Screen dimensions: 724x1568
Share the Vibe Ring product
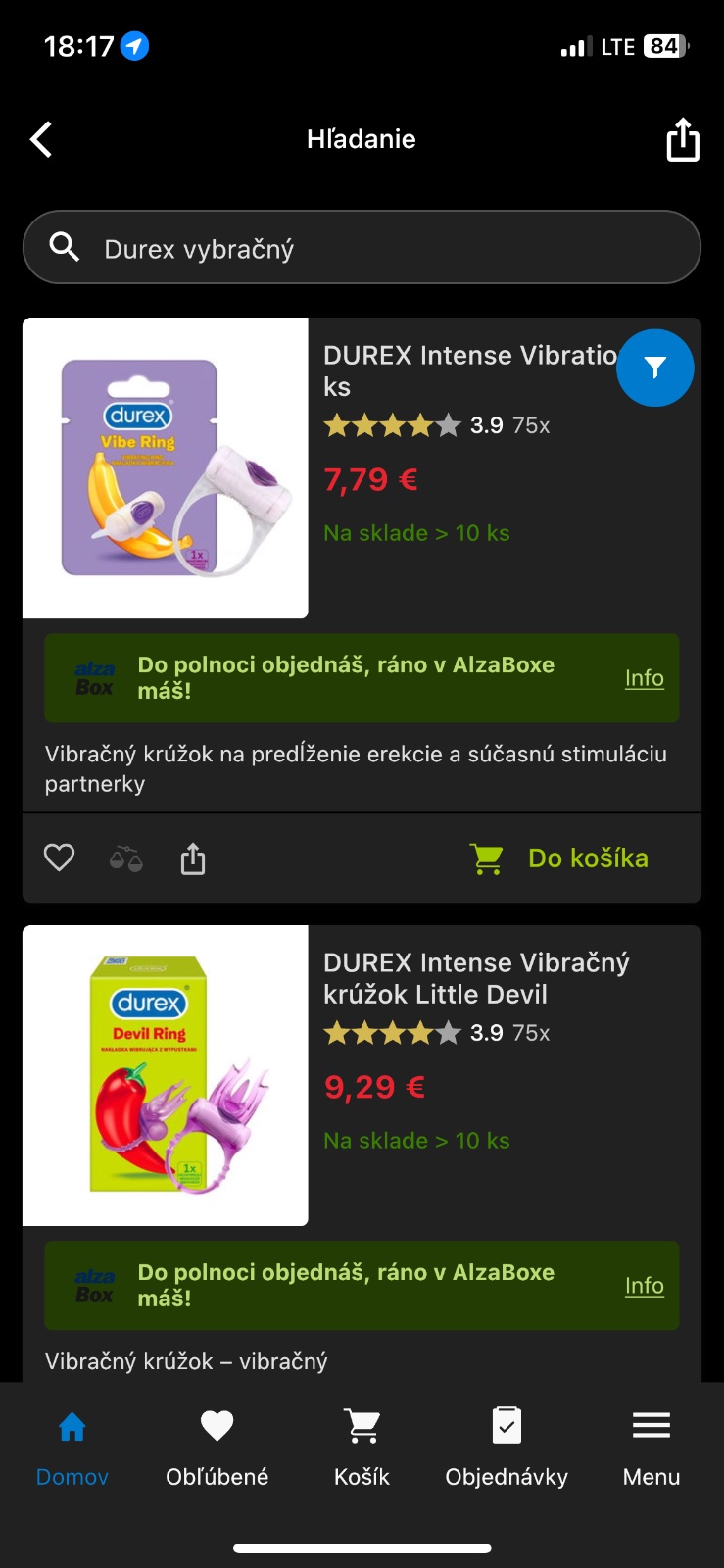(193, 858)
